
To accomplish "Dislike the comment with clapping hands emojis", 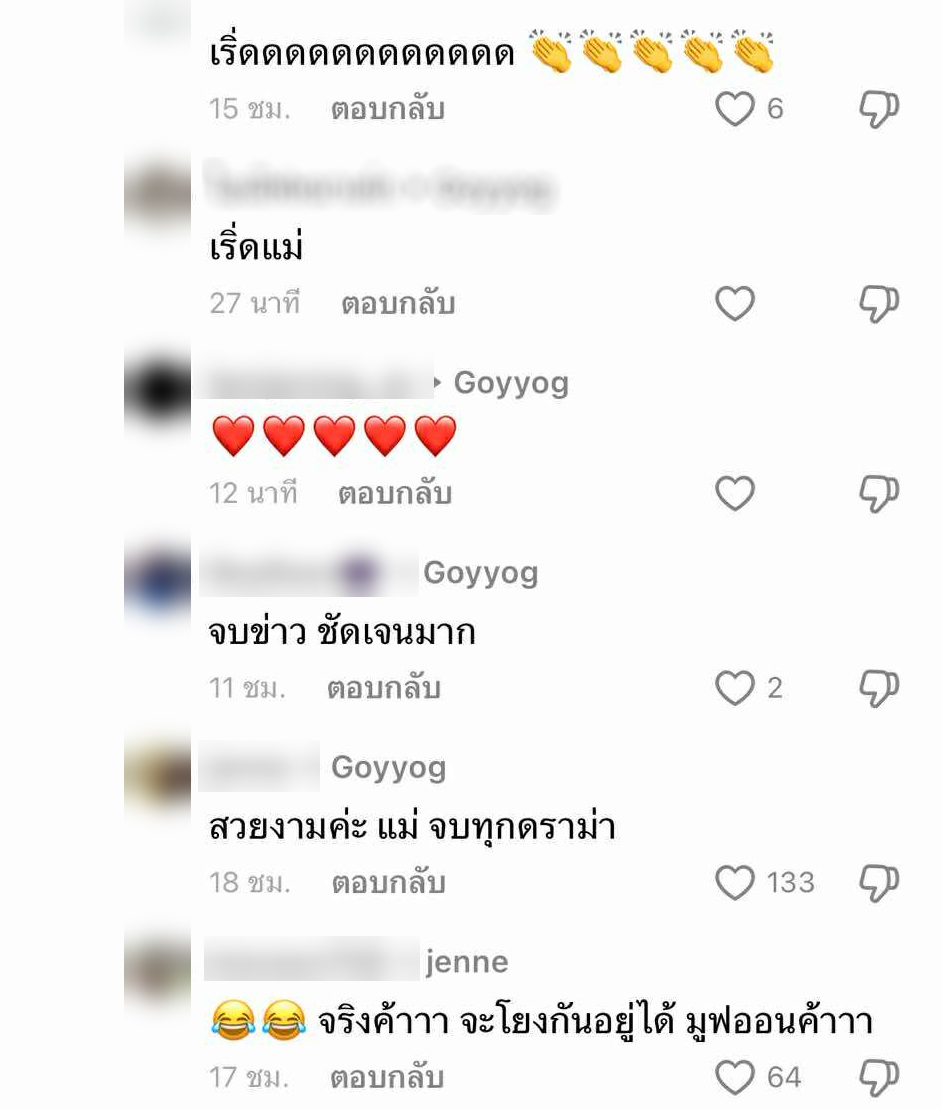I will (x=879, y=109).
